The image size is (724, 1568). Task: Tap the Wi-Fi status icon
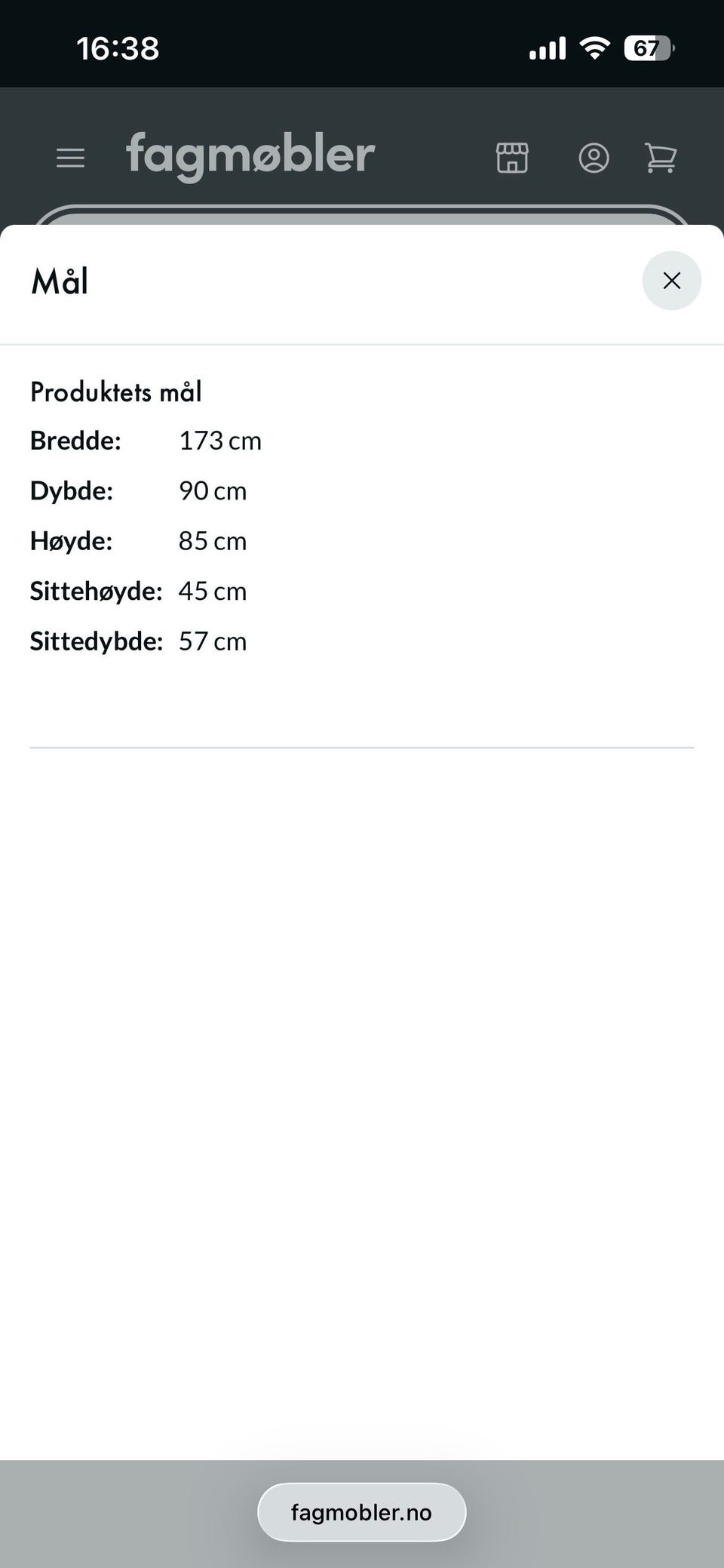click(x=594, y=47)
